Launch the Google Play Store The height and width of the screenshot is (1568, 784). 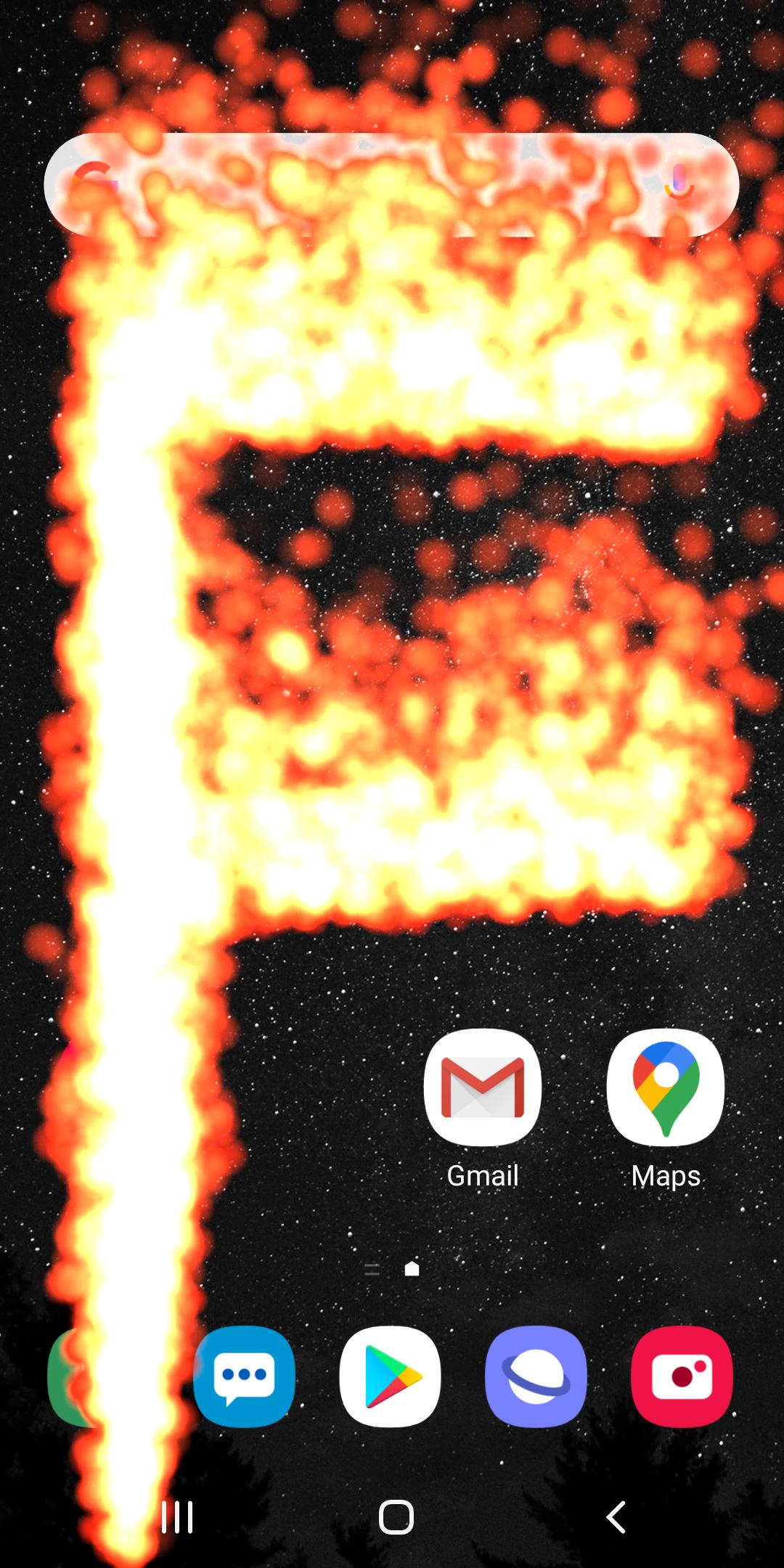tap(390, 1376)
